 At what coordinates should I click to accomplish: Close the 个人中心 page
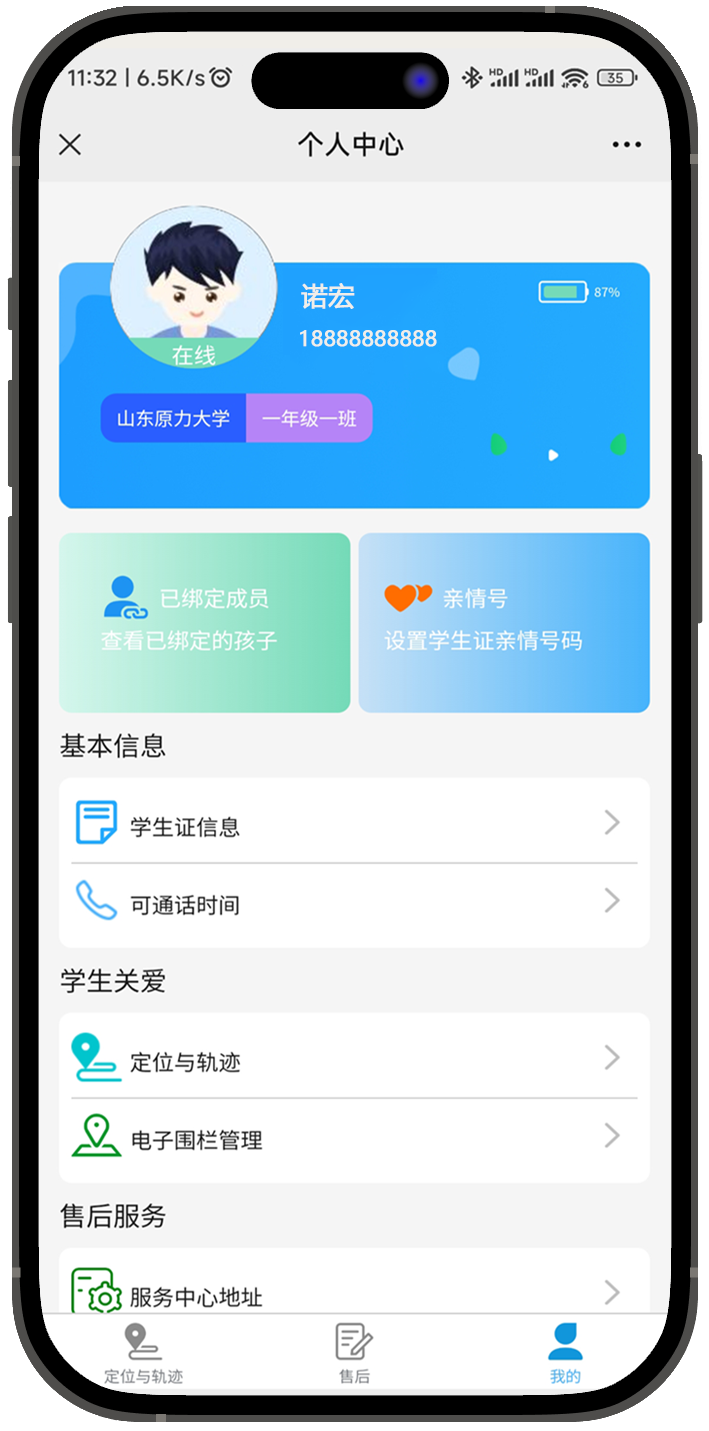point(70,145)
